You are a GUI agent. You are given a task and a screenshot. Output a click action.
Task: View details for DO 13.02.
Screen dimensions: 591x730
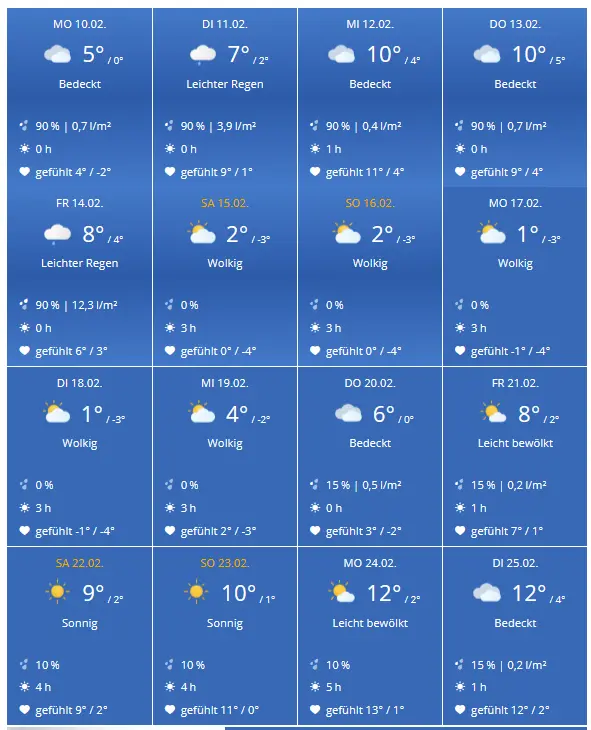(515, 97)
